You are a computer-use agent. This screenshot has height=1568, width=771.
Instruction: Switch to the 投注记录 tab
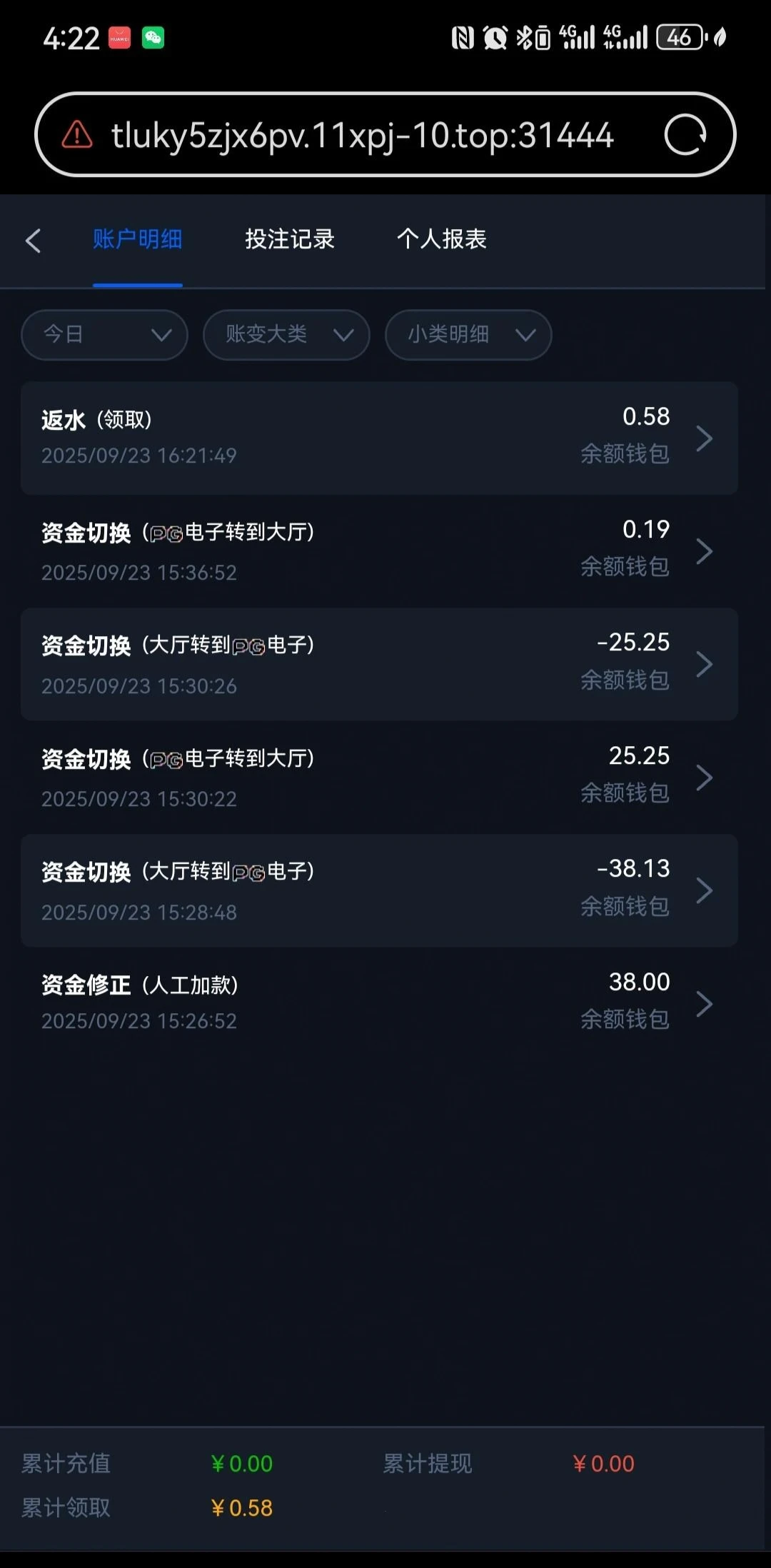[290, 239]
